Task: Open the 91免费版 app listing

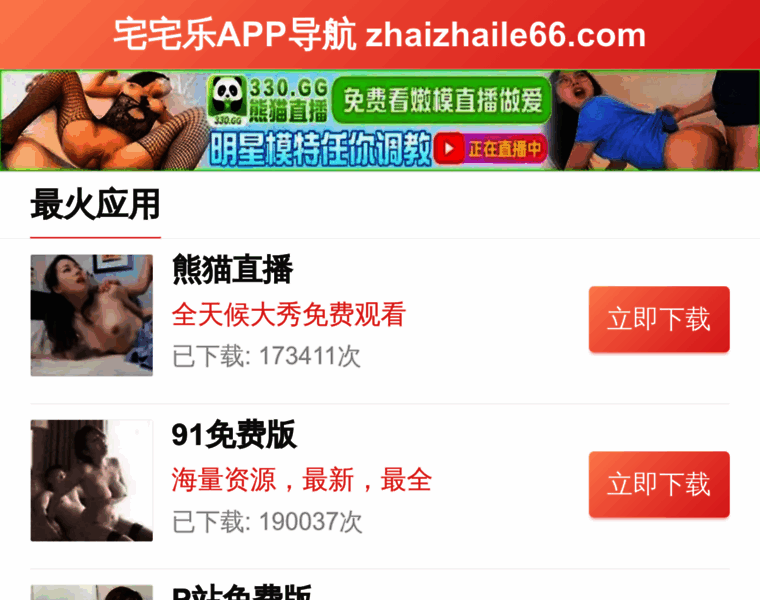Action: [234, 435]
